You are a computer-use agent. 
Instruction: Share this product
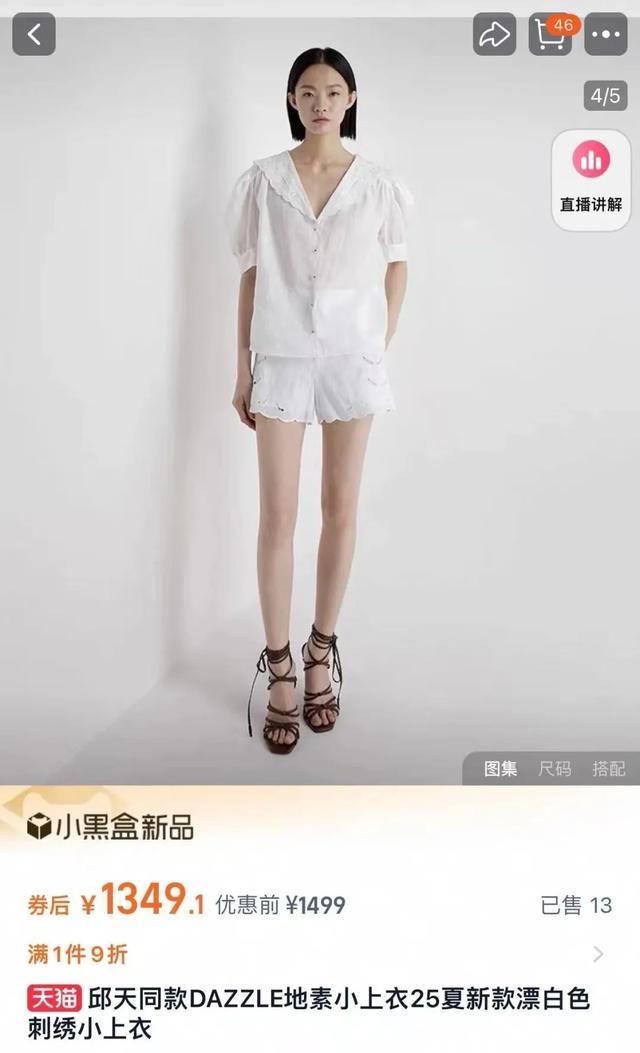click(x=494, y=35)
